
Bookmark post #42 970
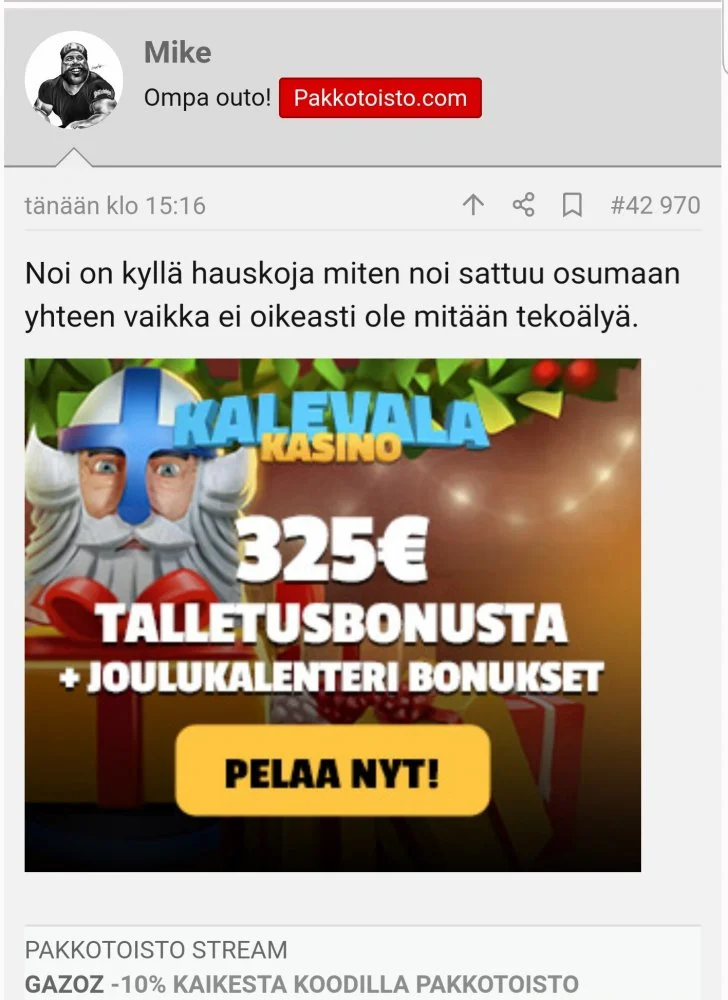pyautogui.click(x=572, y=206)
